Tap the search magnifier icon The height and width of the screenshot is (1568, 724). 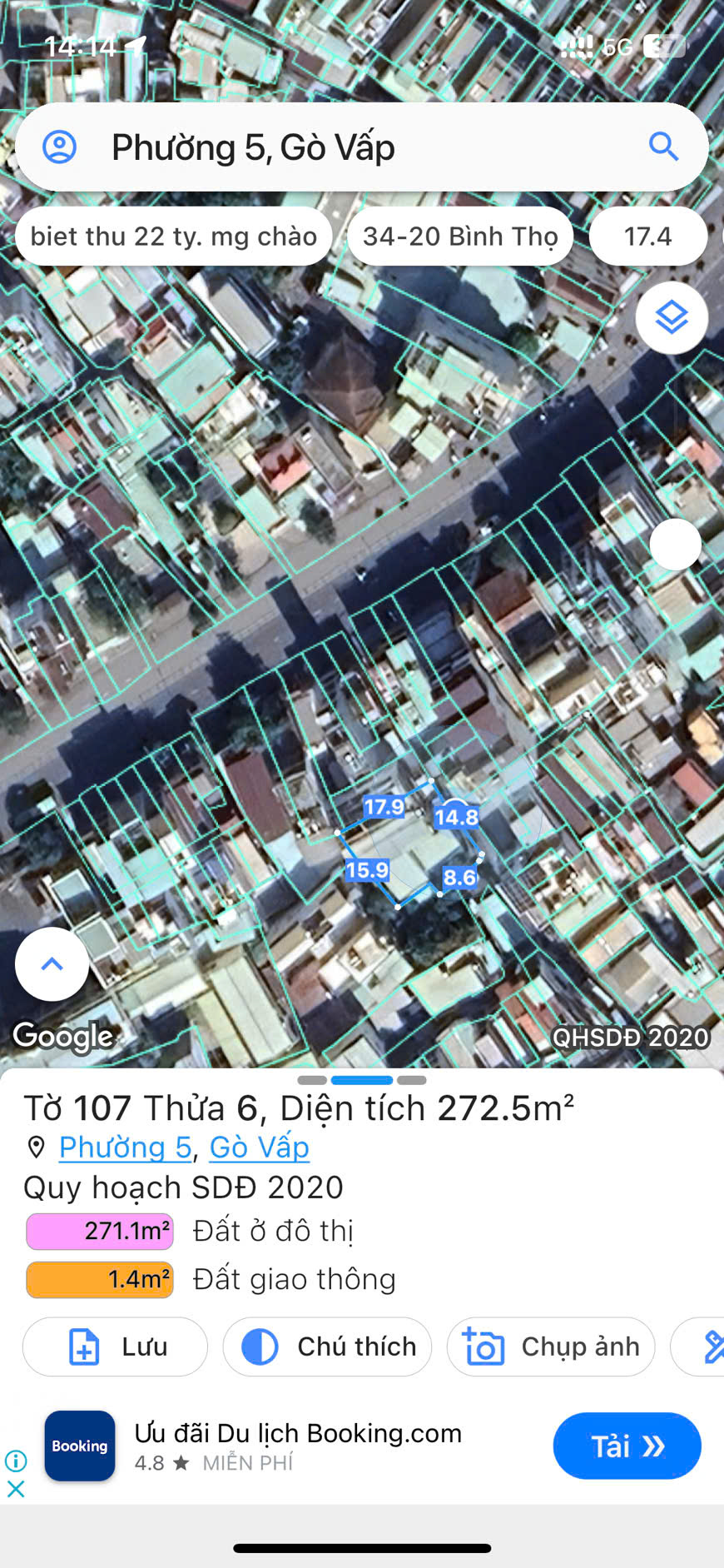click(663, 147)
